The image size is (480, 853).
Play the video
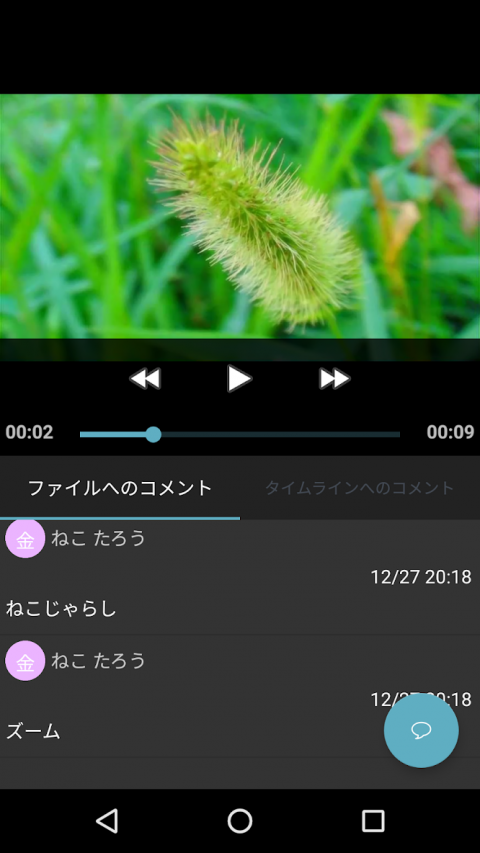click(239, 379)
